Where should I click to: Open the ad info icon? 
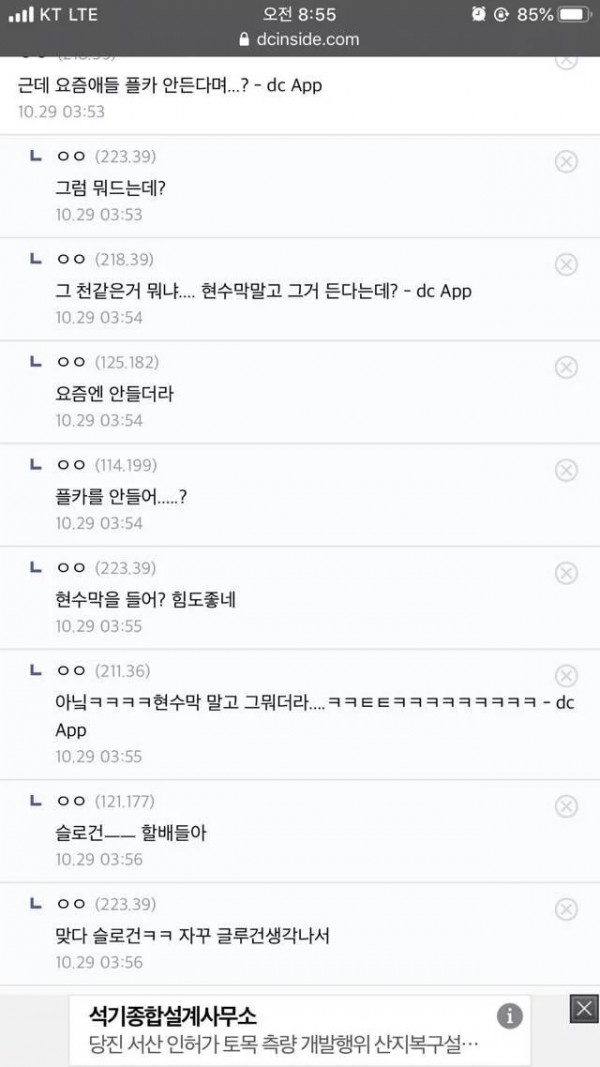tap(510, 1017)
